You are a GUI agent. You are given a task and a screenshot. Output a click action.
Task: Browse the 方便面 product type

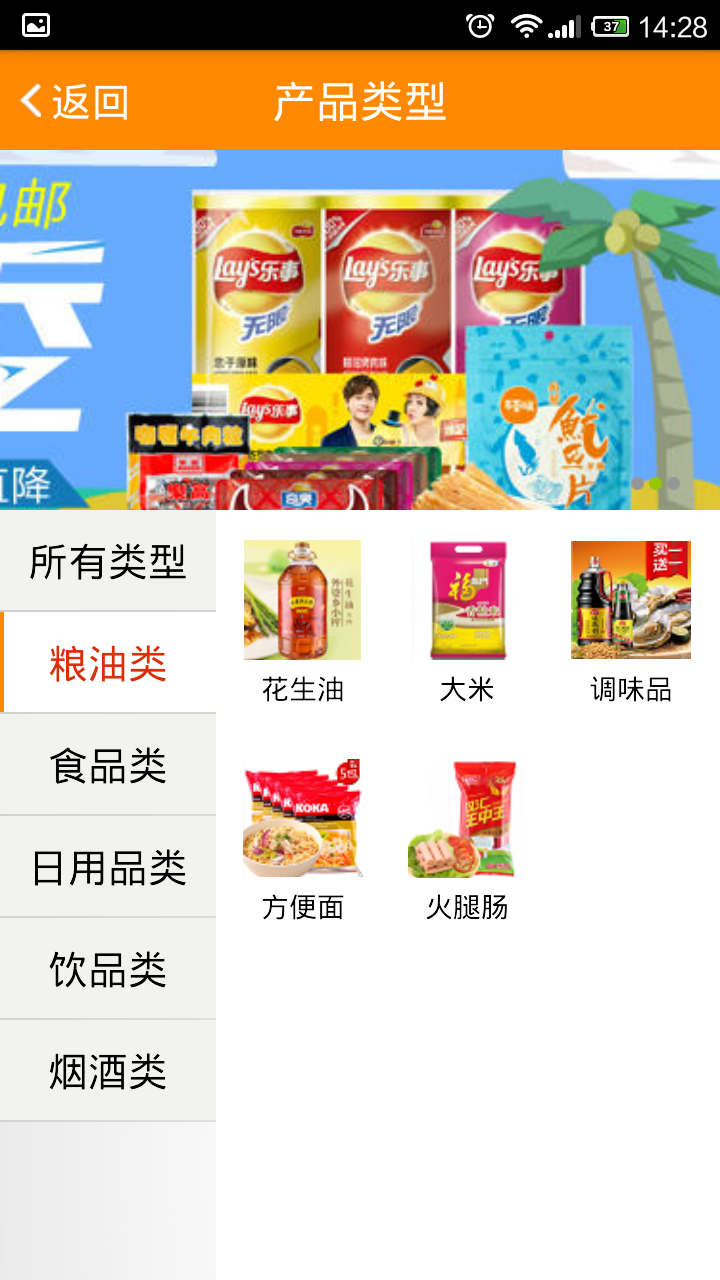coord(303,838)
